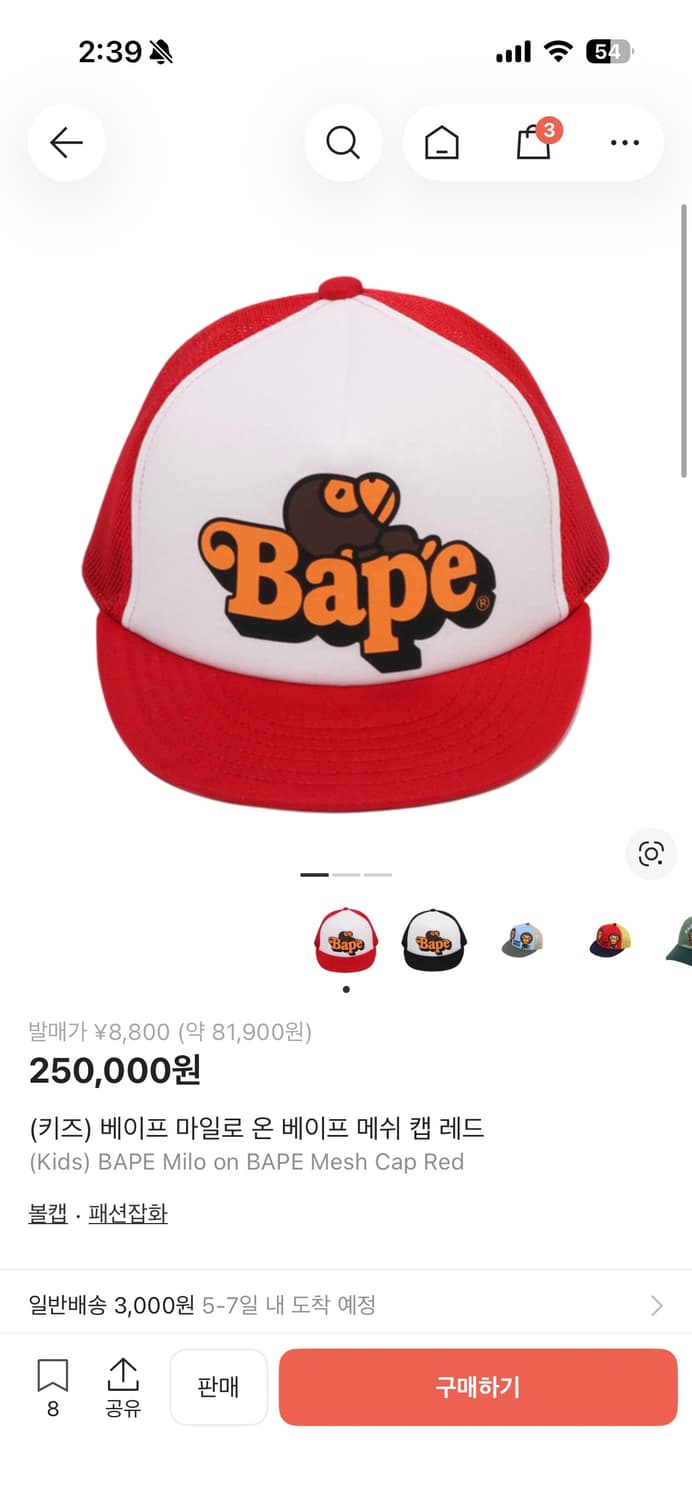Viewport: 692px width, 1500px height.
Task: Select the black Bape cap thumbnail
Action: (434, 939)
